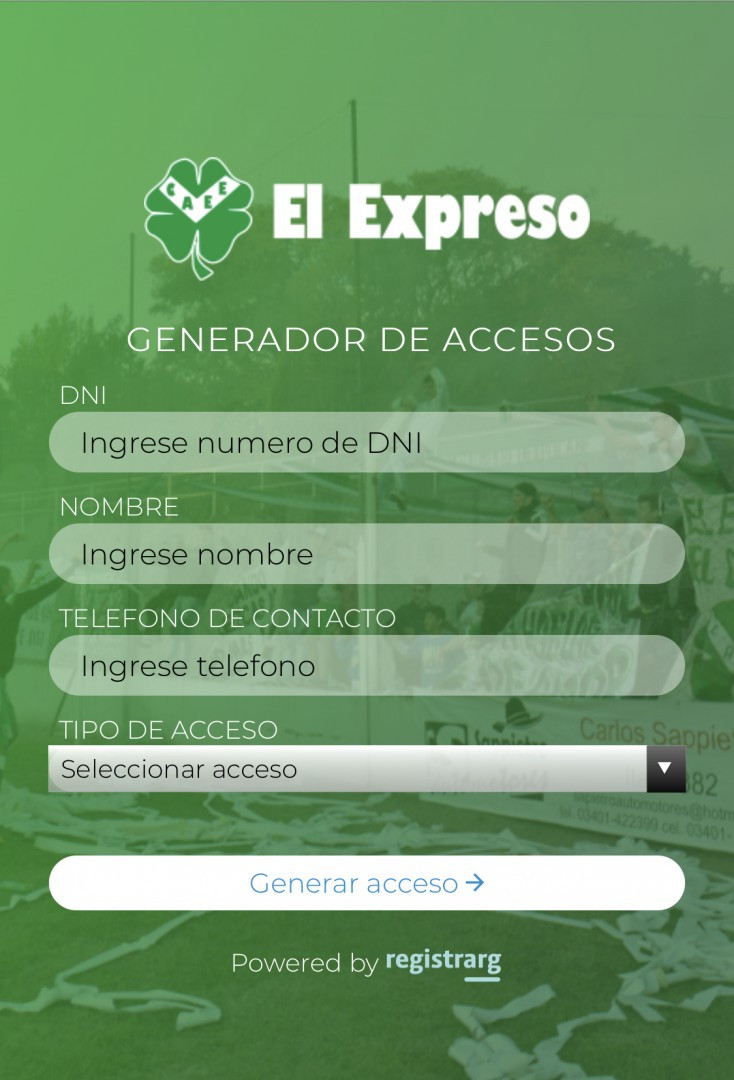Image resolution: width=734 pixels, height=1080 pixels.
Task: Select the telefono de contacto field
Action: [366, 665]
